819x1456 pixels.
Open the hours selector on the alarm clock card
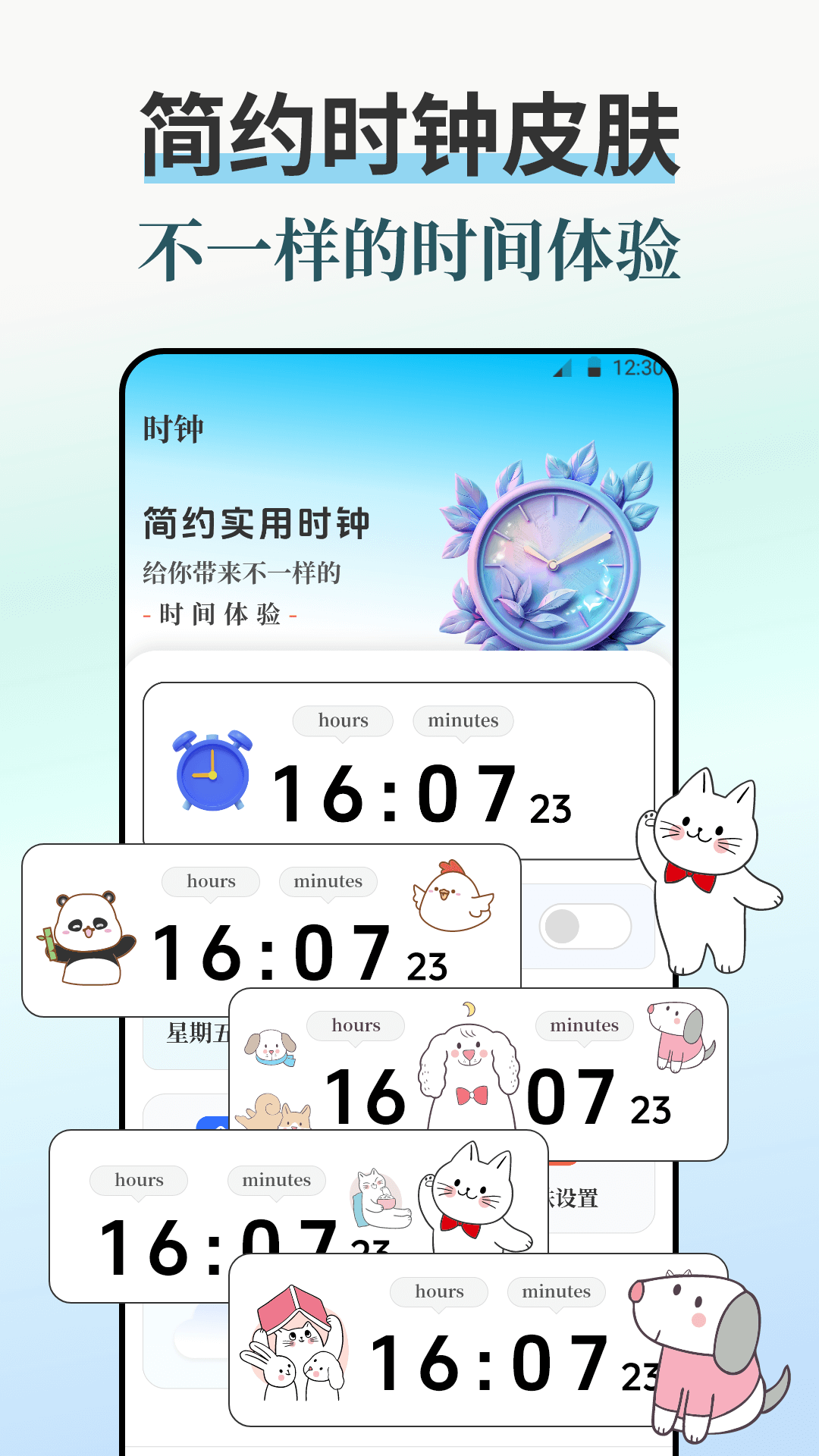coord(342,721)
